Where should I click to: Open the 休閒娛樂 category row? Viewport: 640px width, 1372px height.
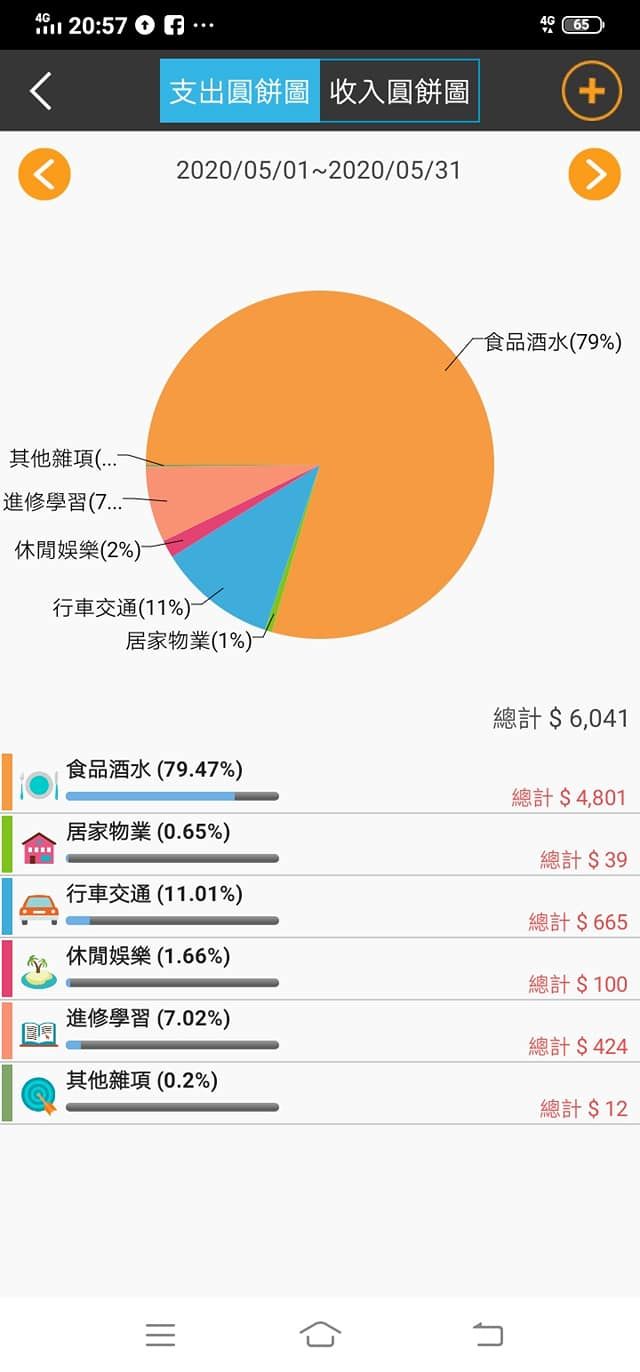pyautogui.click(x=320, y=968)
